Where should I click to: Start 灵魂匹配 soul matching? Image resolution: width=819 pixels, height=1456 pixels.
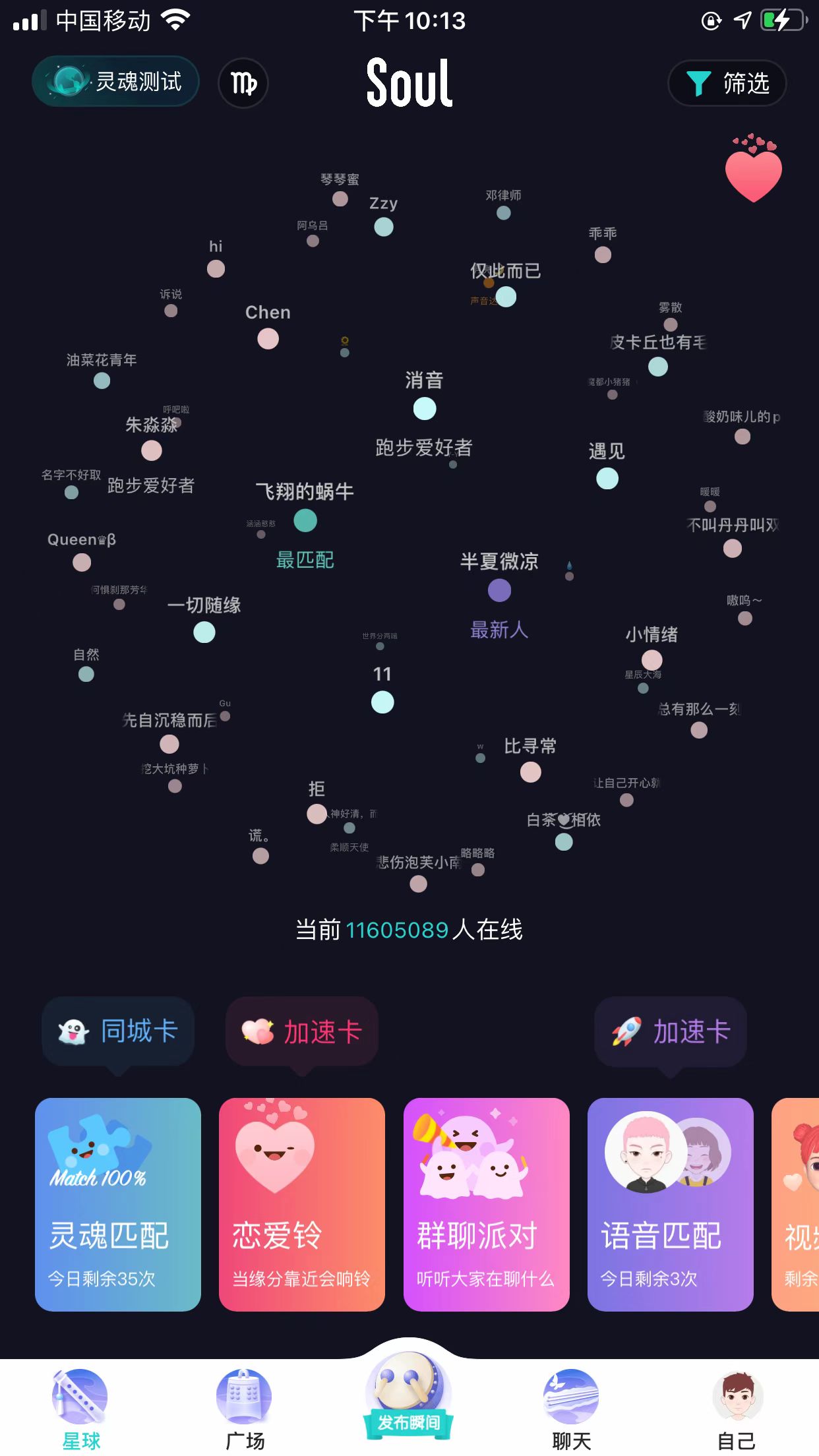click(x=118, y=1204)
